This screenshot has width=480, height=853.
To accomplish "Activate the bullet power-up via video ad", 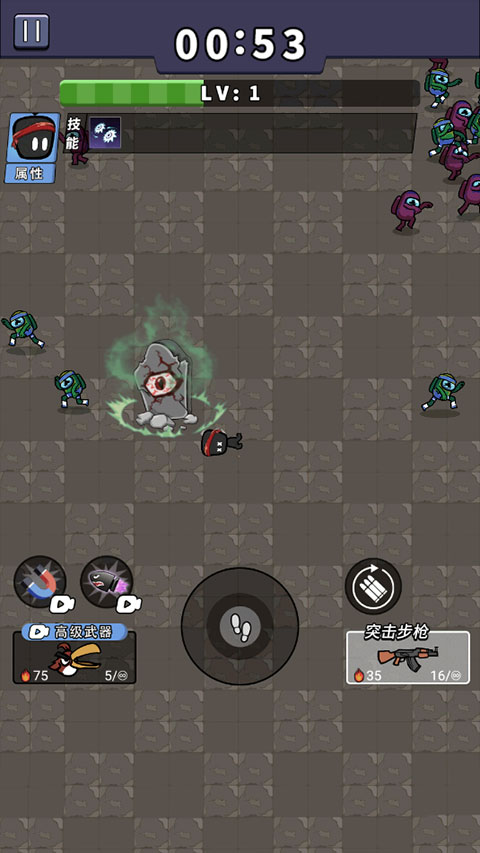I will 108,583.
